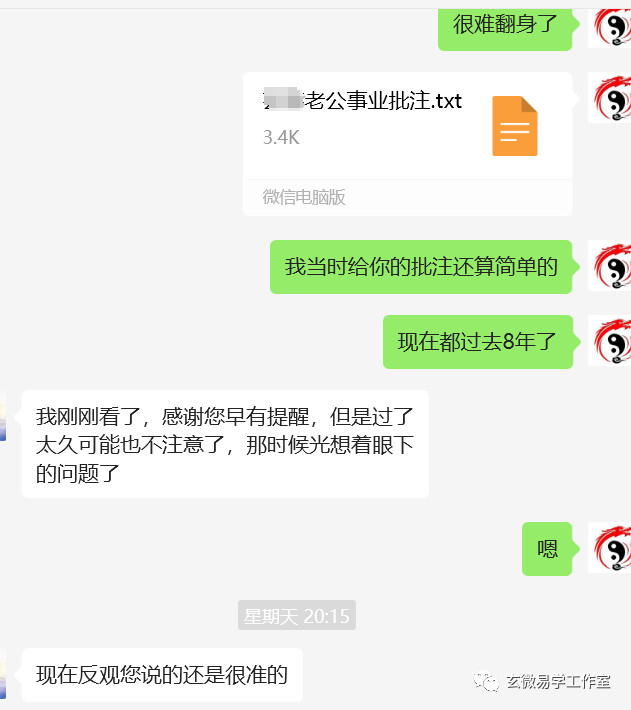631x710 pixels.
Task: Tap the sender avatar beside the 嗯 message
Action: [611, 548]
